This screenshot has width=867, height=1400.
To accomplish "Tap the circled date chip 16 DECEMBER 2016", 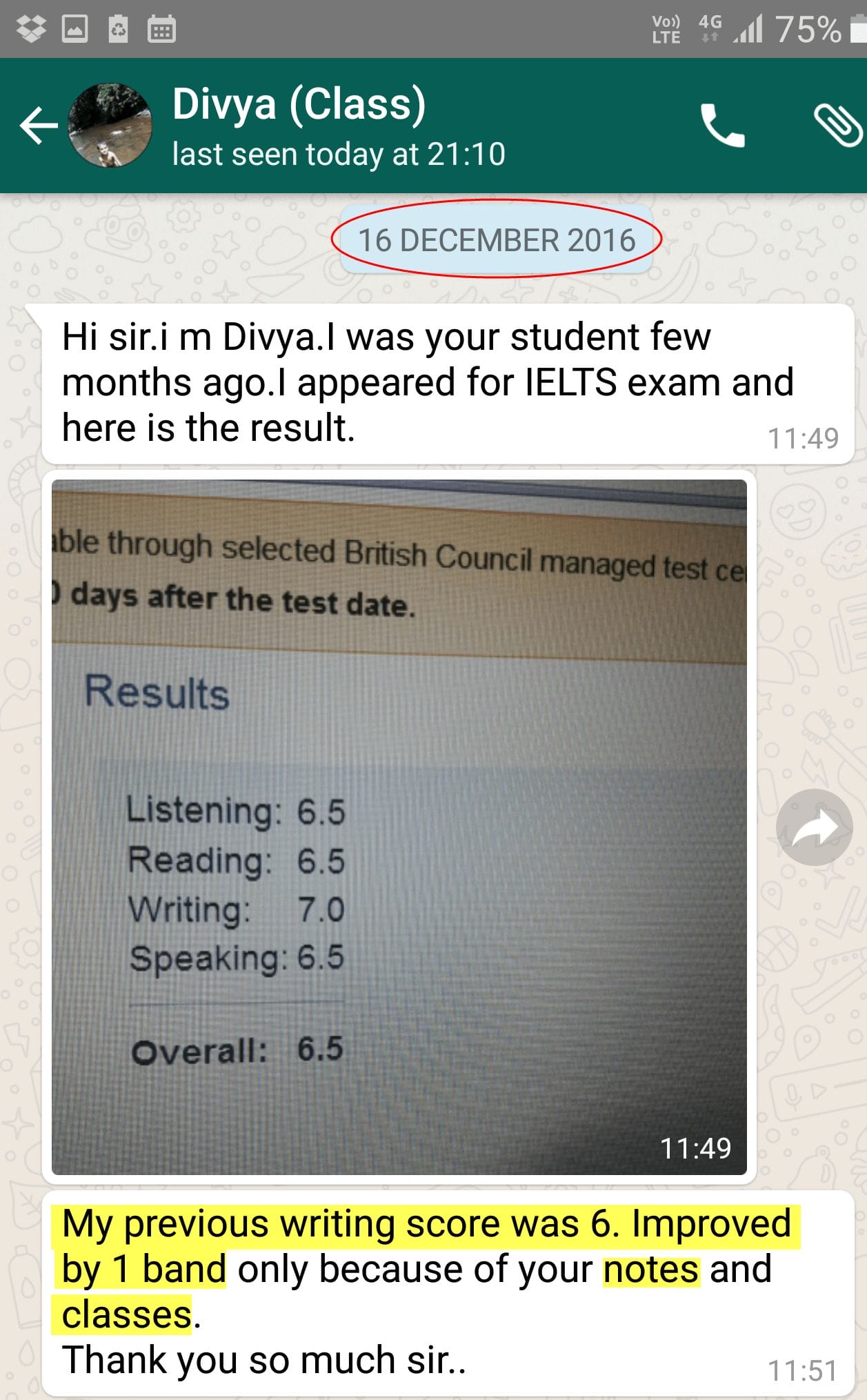I will 497,240.
